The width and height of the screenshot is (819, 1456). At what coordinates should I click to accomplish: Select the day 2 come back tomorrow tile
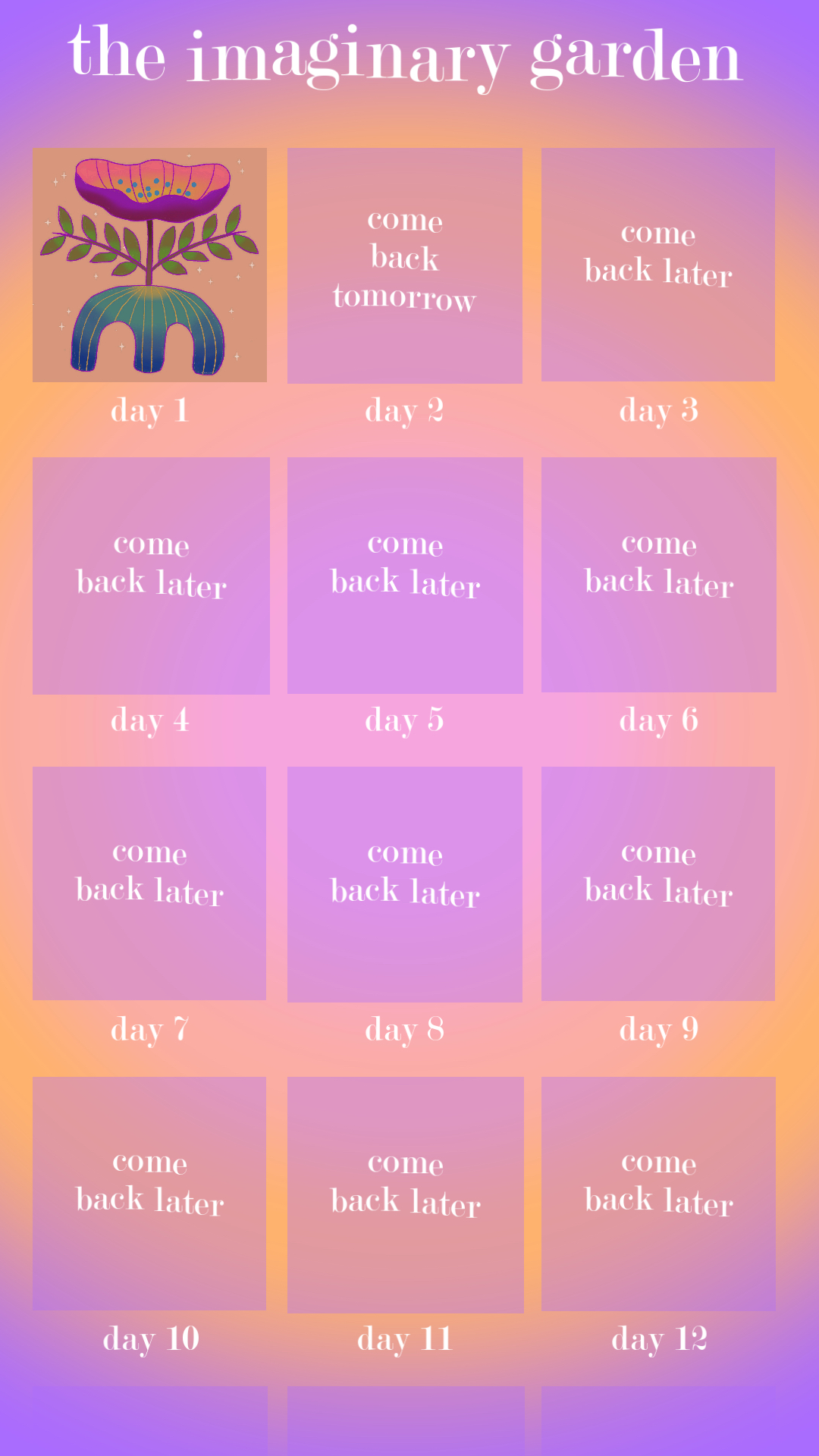coord(404,265)
